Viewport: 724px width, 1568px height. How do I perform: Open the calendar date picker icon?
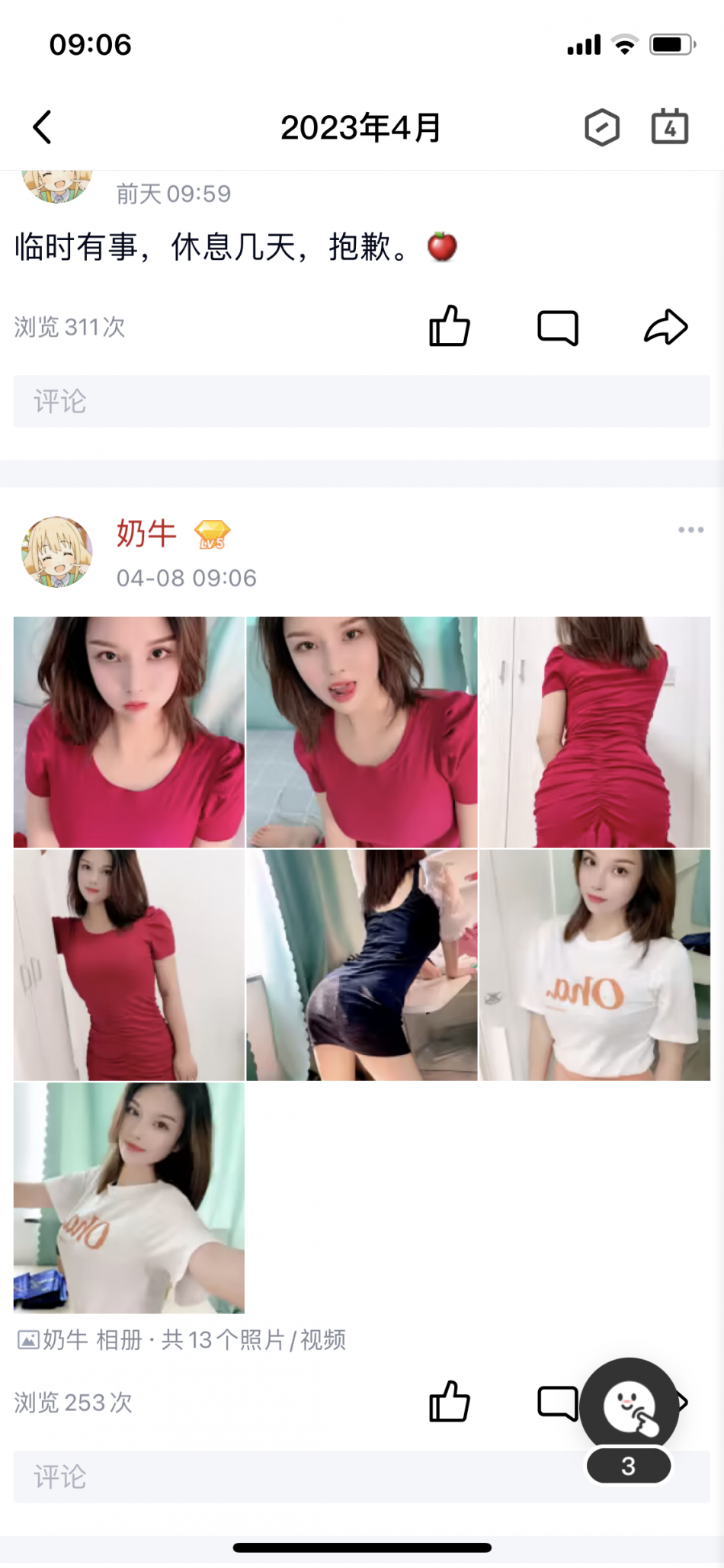[669, 127]
